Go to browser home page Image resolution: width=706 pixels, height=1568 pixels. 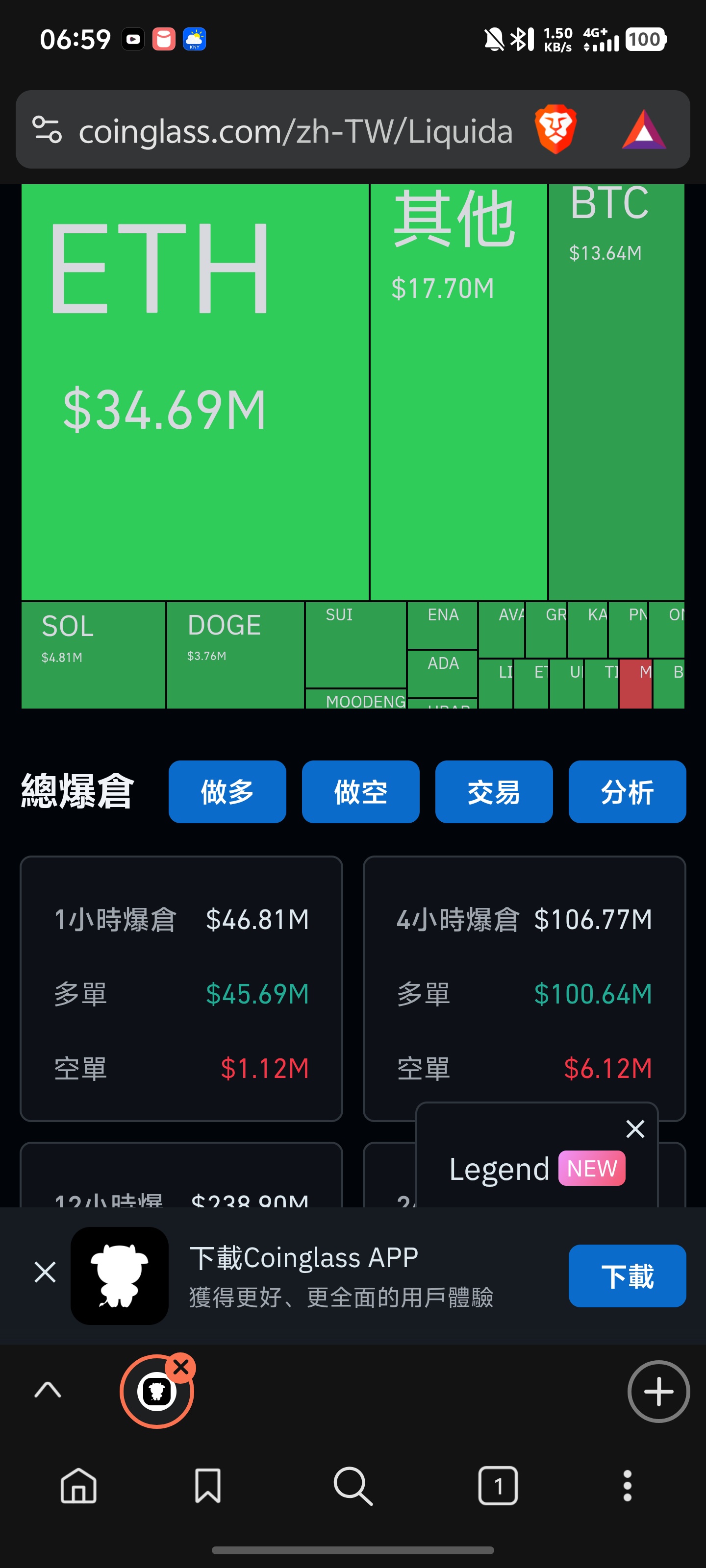pyautogui.click(x=78, y=1486)
